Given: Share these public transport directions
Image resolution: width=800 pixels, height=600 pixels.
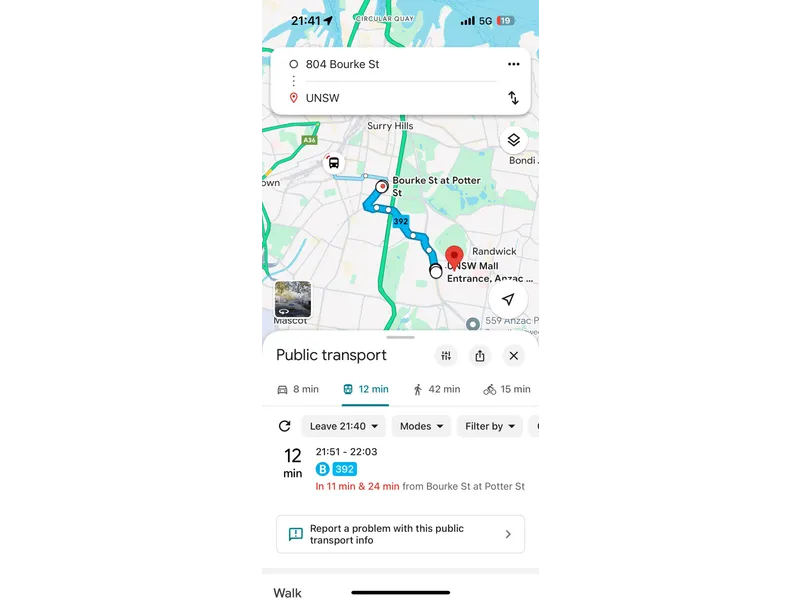Looking at the screenshot, I should (480, 356).
